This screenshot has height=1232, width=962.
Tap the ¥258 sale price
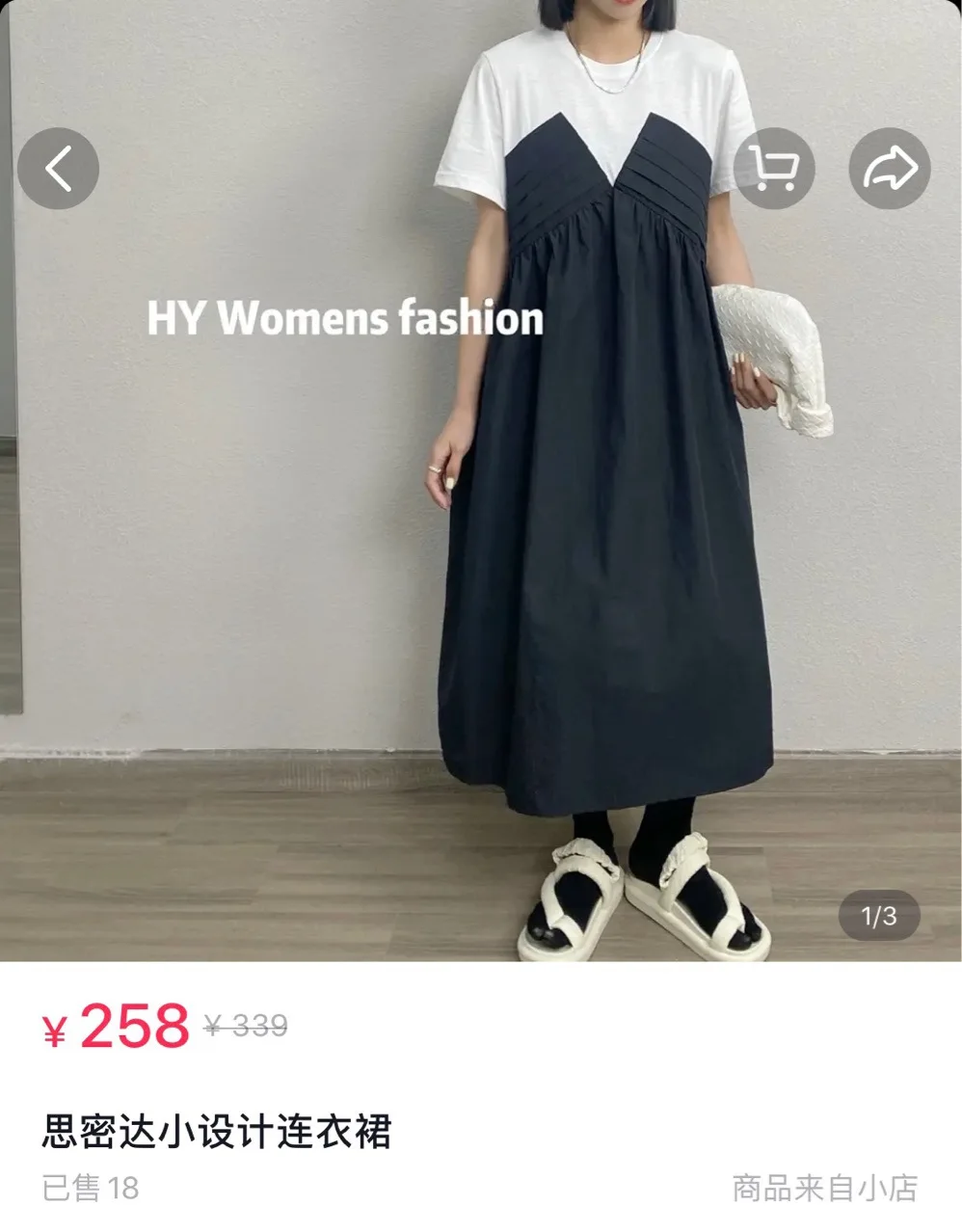pyautogui.click(x=135, y=1024)
